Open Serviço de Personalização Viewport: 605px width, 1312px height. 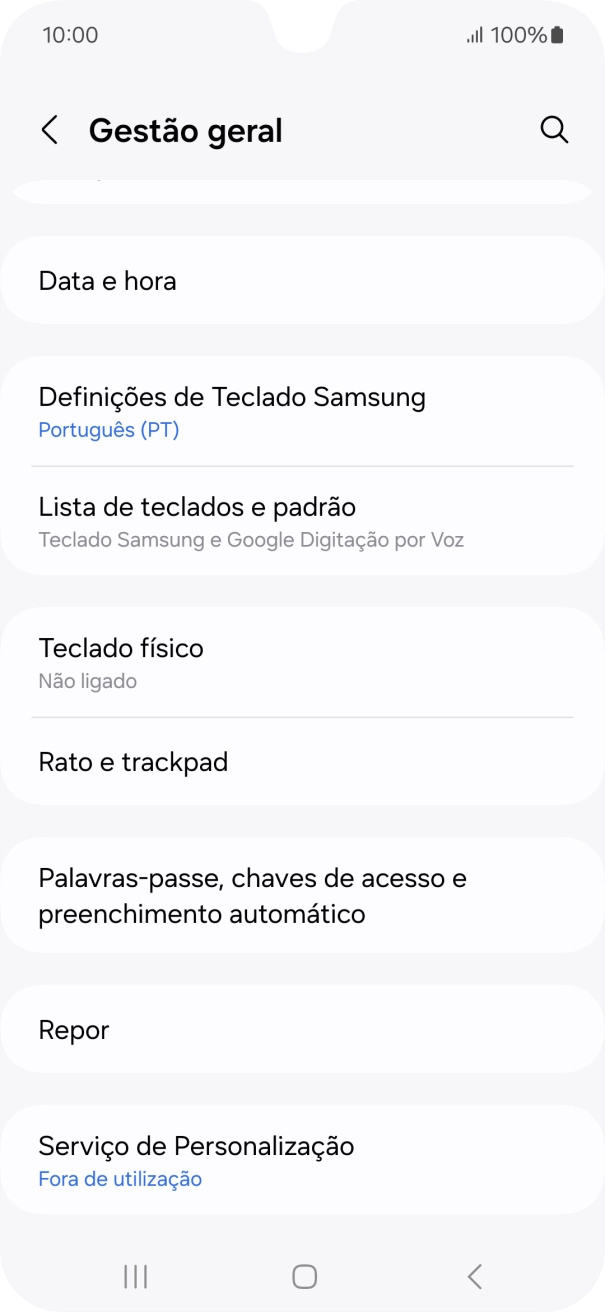point(302,1160)
